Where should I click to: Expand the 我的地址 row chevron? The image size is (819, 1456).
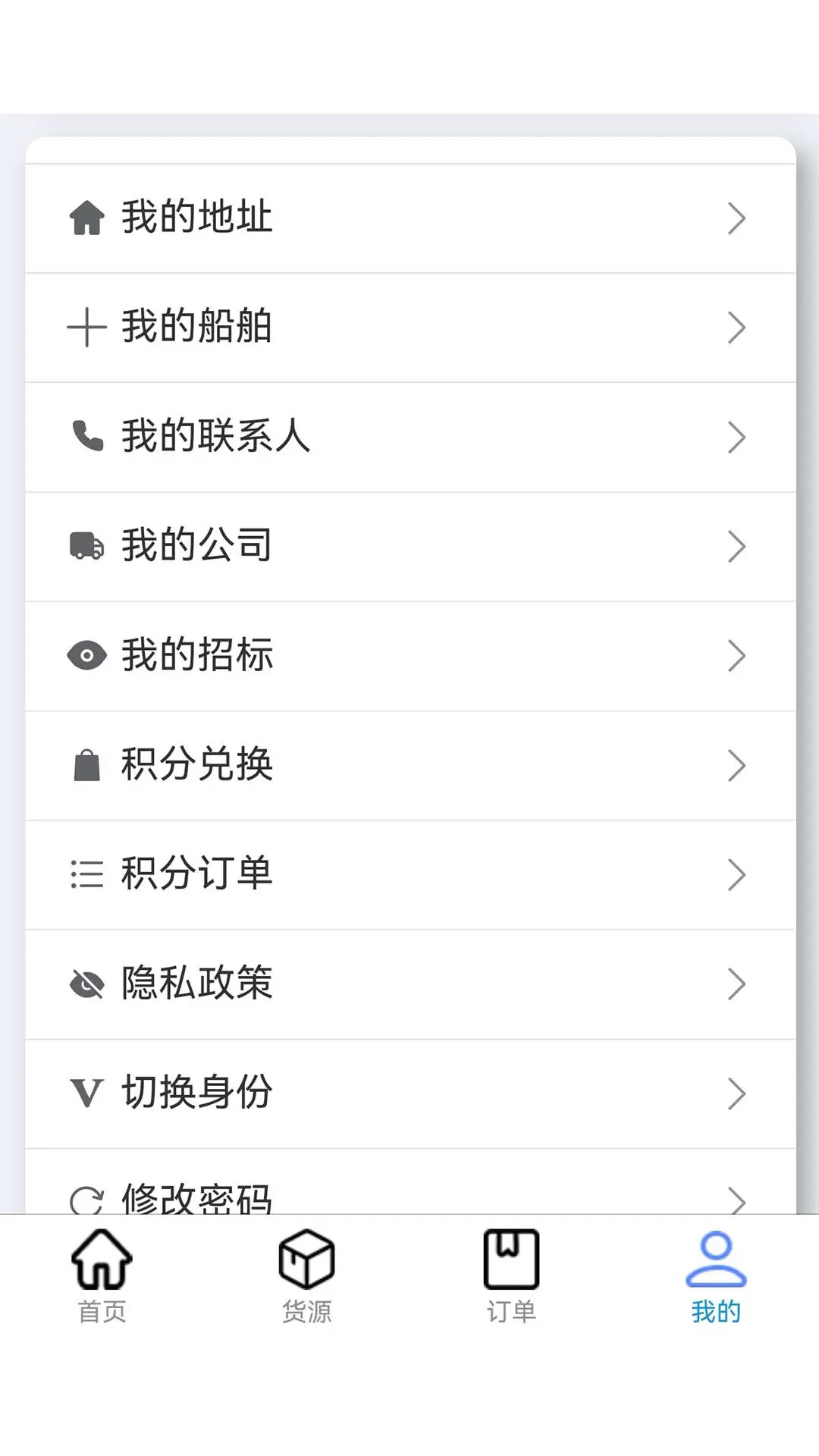point(736,218)
